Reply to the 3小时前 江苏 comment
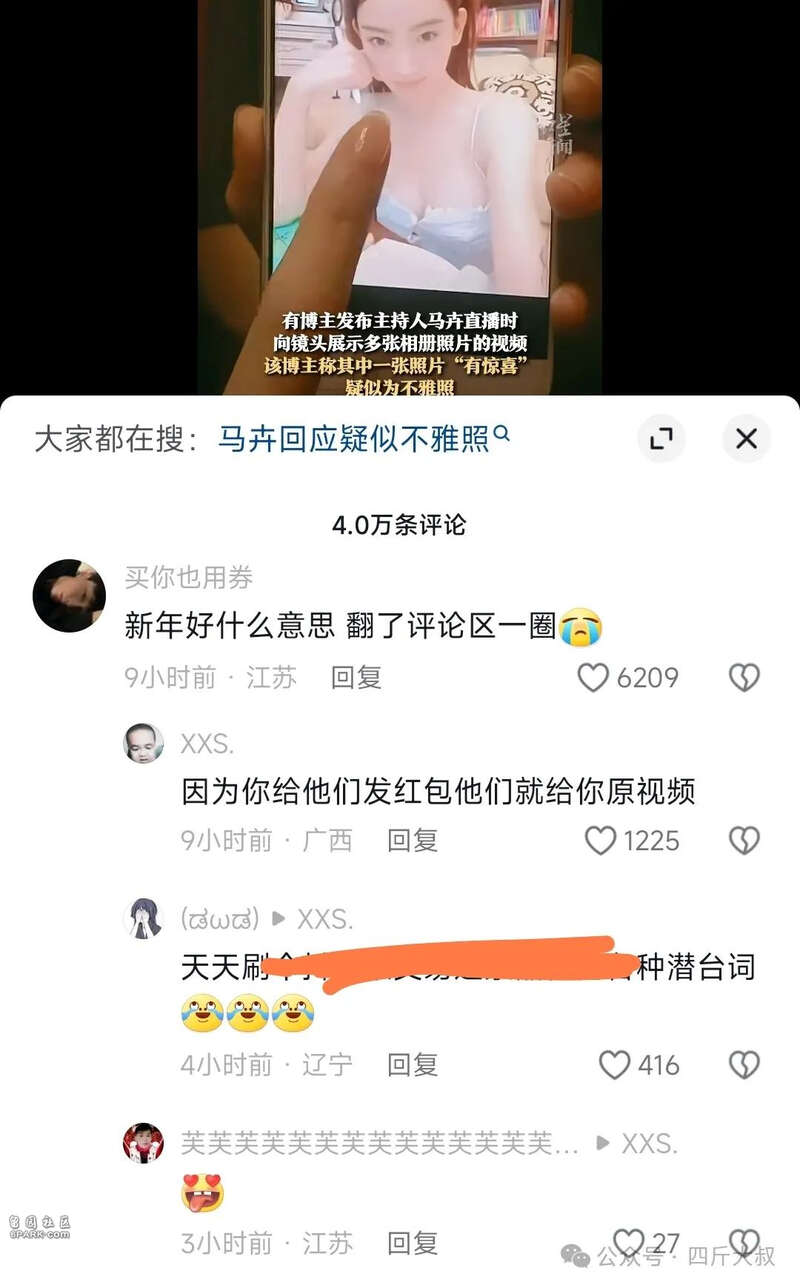Viewport: 800px width, 1288px height. [412, 1243]
